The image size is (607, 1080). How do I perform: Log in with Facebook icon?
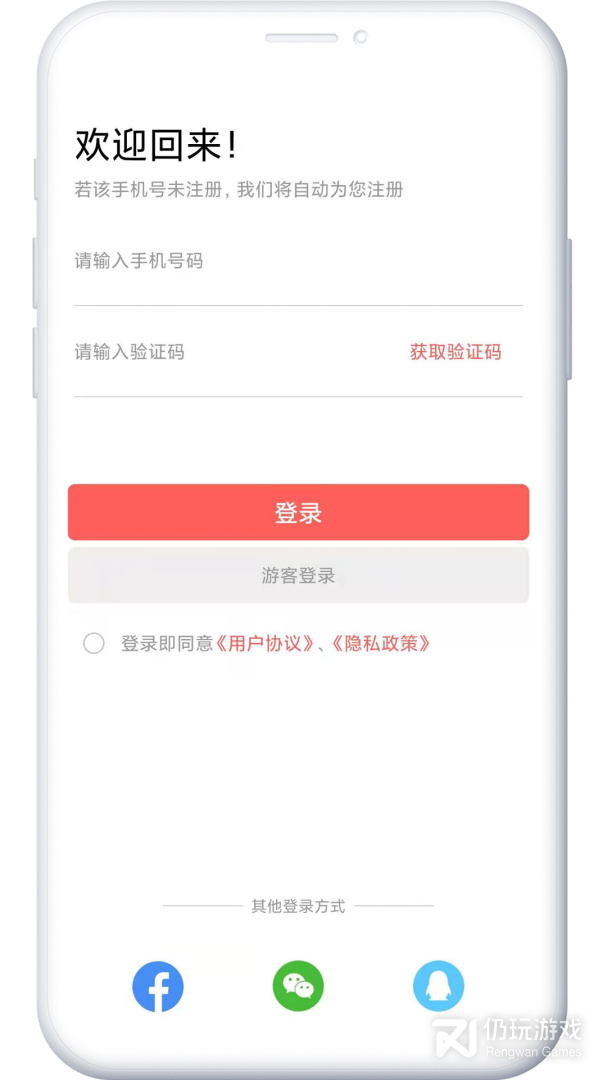point(158,986)
